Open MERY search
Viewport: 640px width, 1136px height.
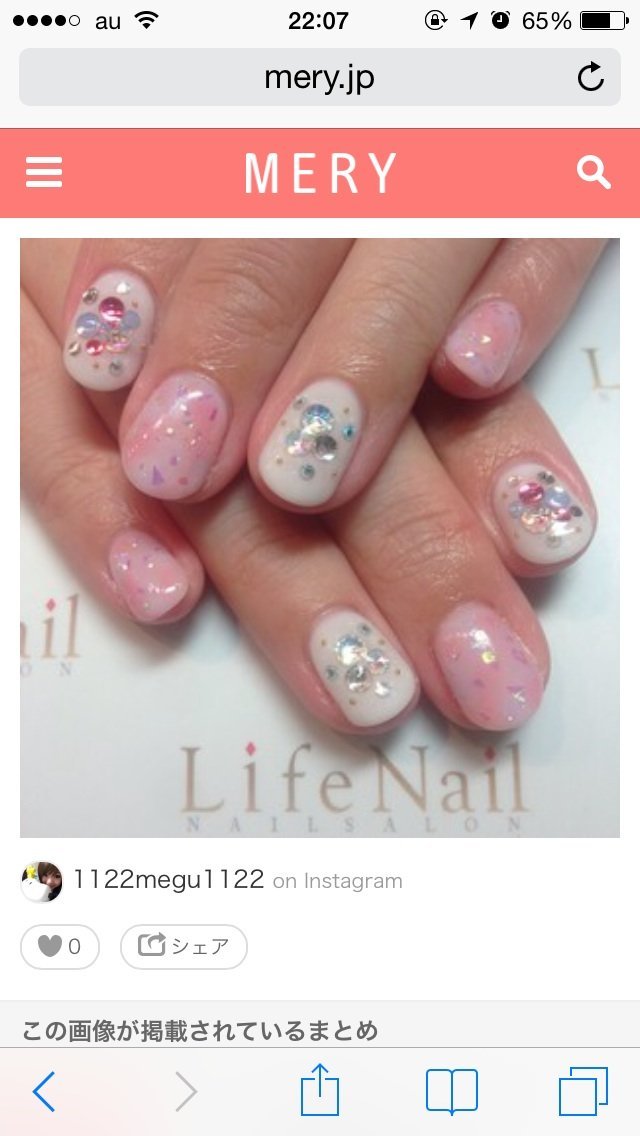click(x=594, y=173)
